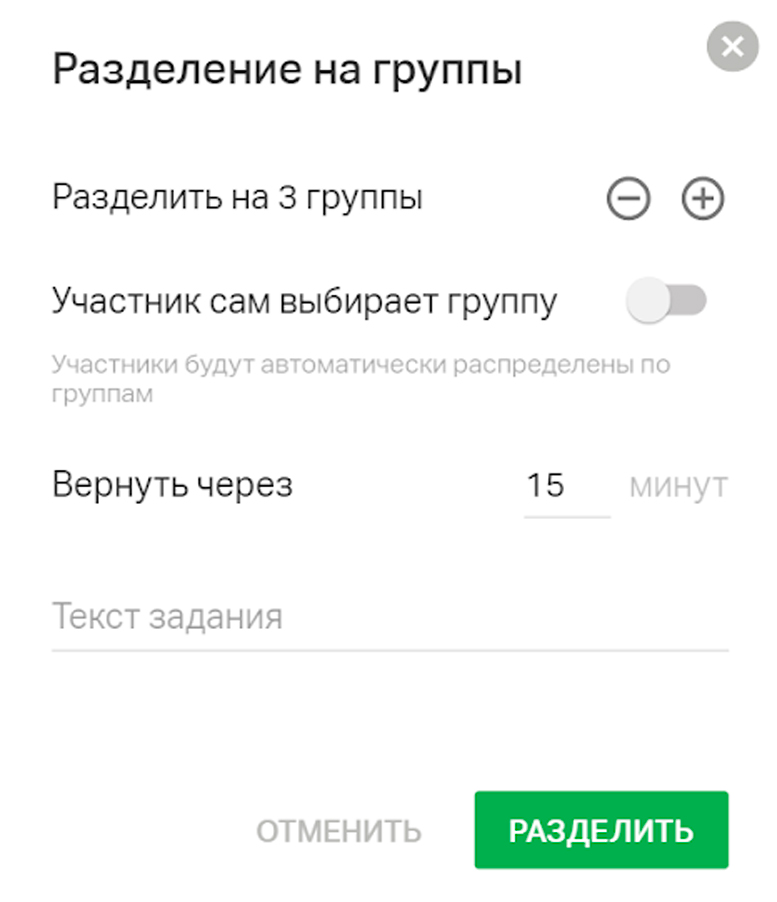Enable participant chooses group toggle
This screenshot has width=777, height=902.
pyautogui.click(x=667, y=300)
